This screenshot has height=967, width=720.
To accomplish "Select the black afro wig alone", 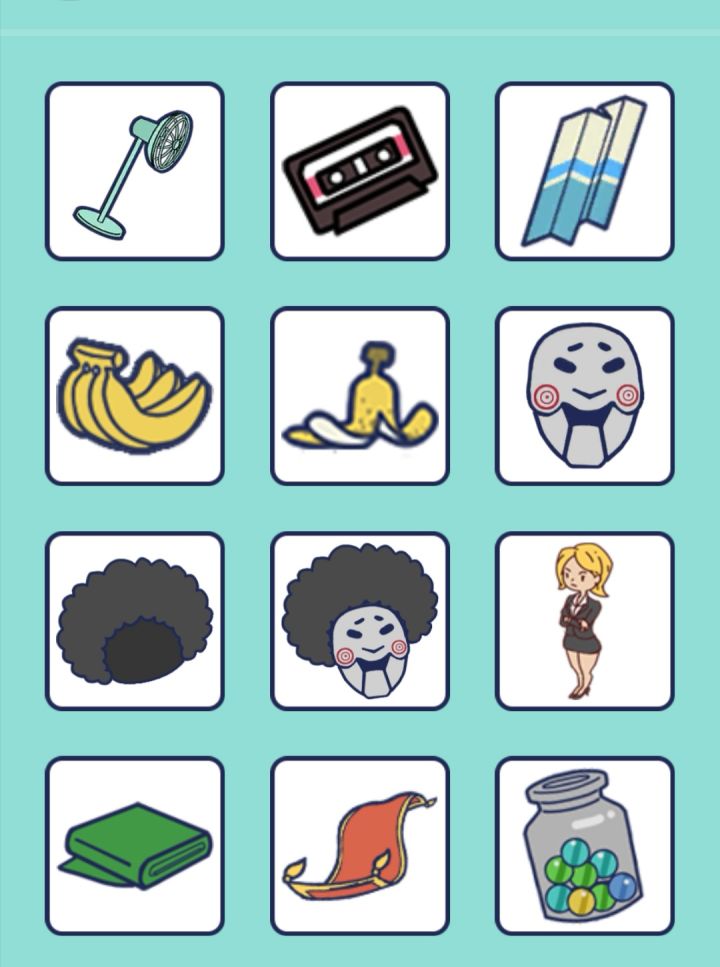I will point(135,621).
